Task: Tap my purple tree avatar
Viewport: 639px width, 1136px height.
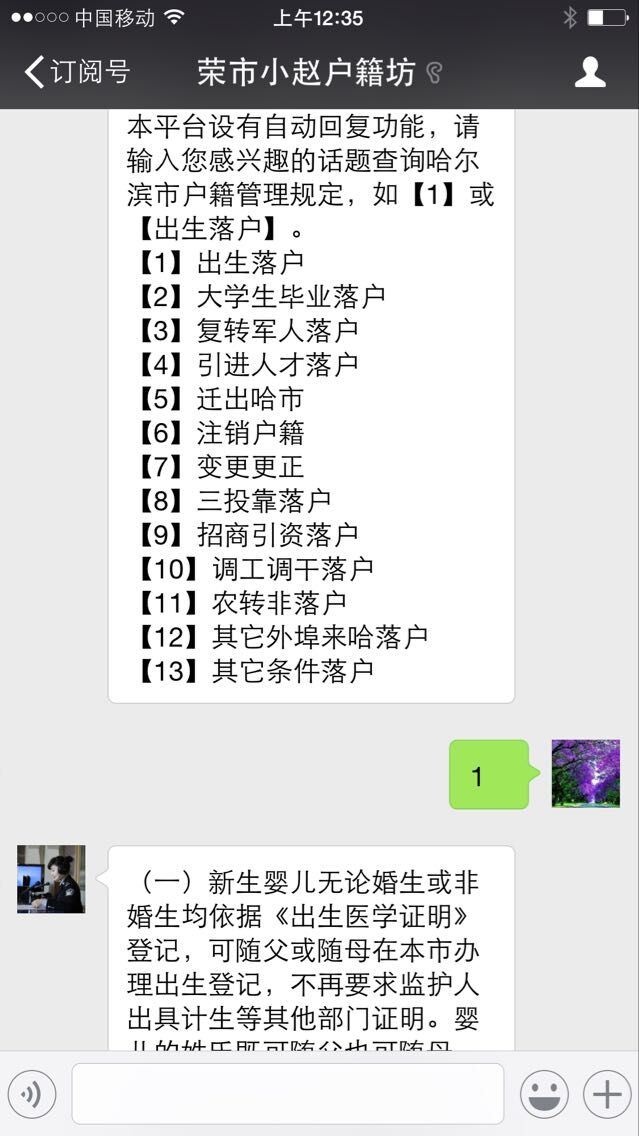Action: click(x=586, y=774)
